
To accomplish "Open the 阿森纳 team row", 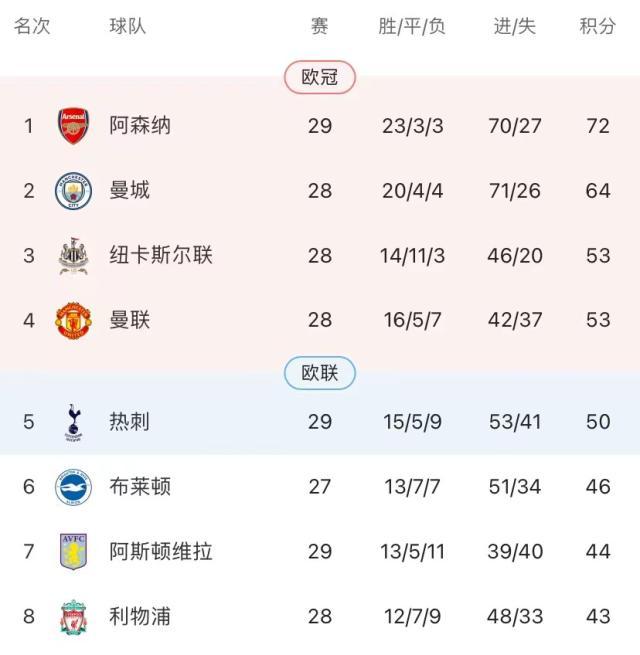I will coord(140,126).
